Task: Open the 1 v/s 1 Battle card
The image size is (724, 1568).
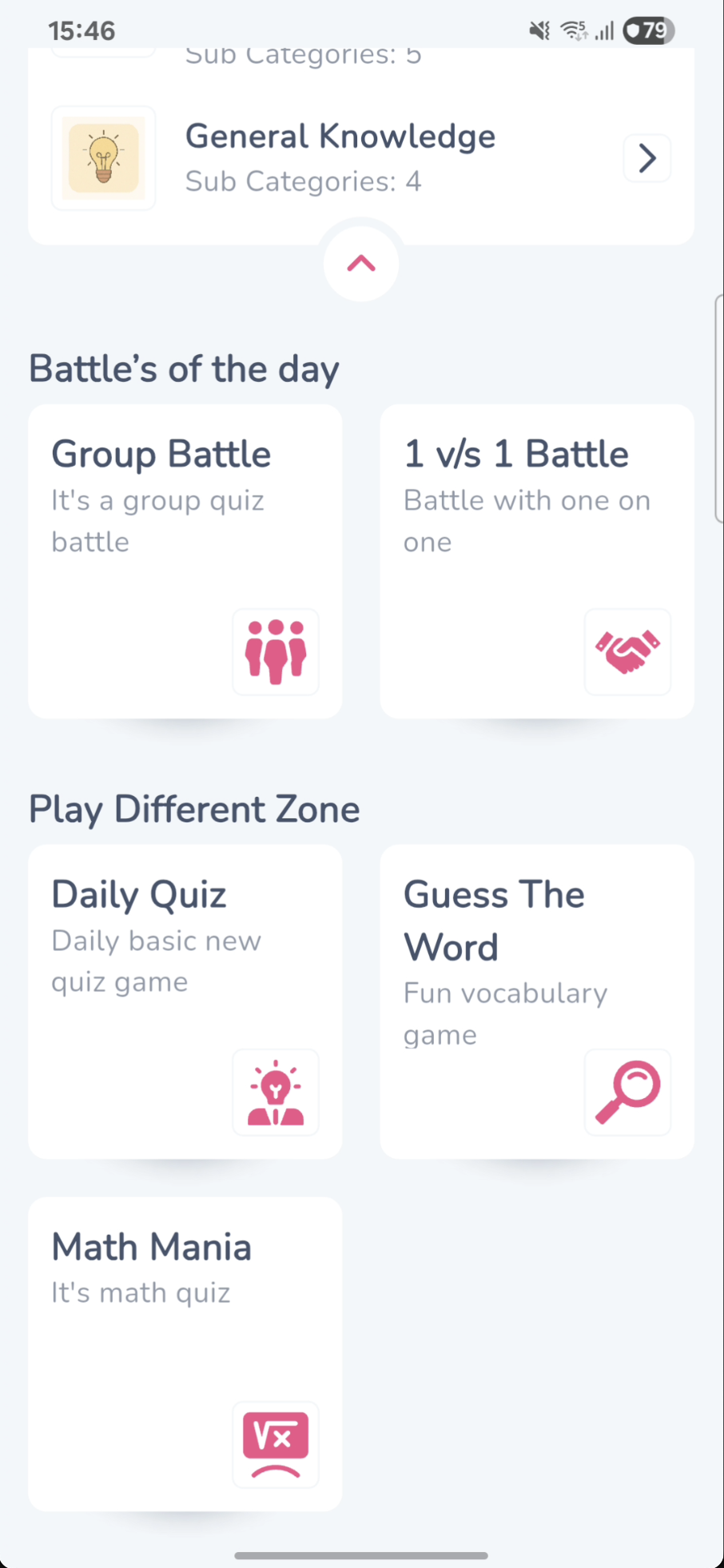Action: point(536,561)
